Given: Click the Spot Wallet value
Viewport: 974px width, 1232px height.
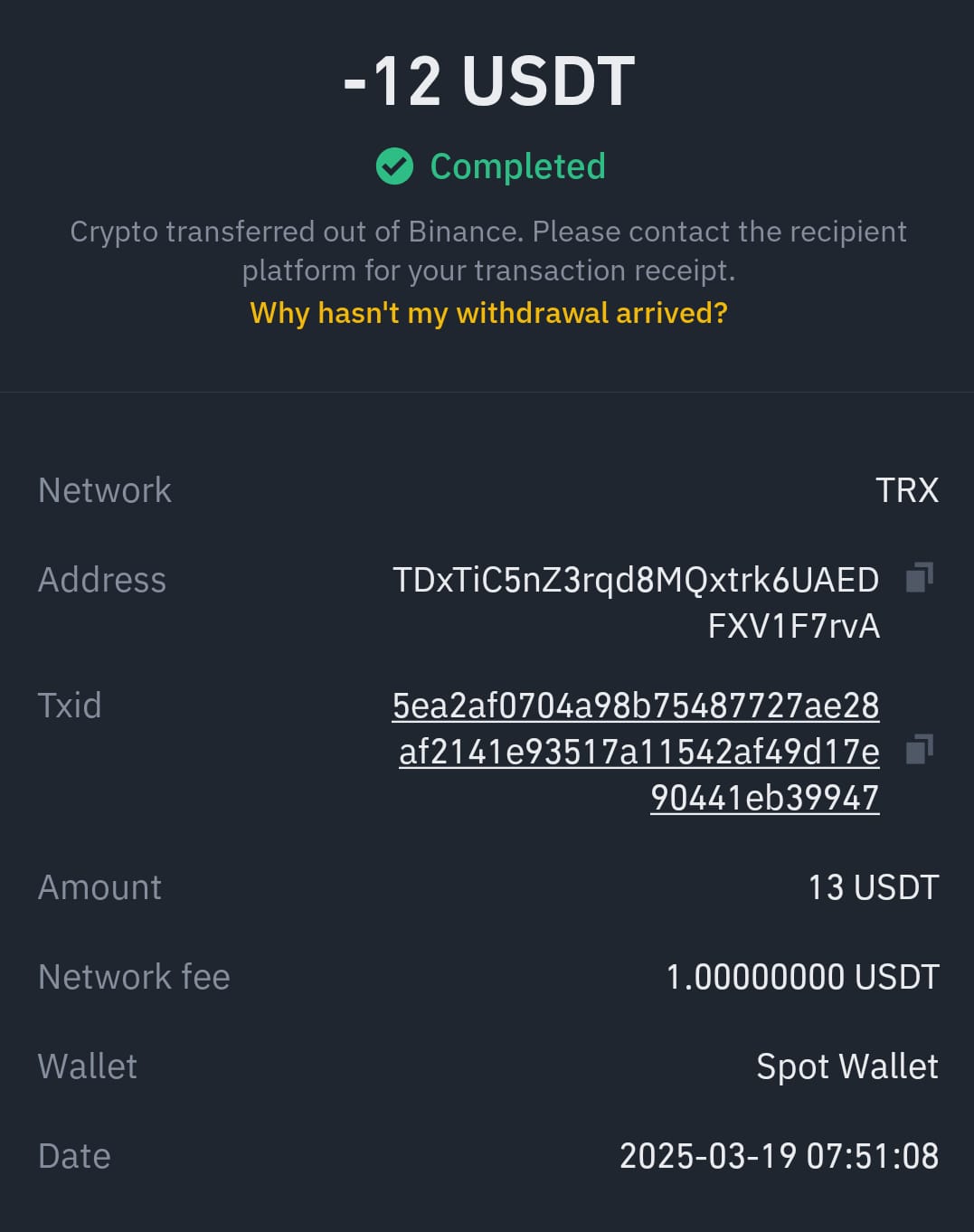Looking at the screenshot, I should click(x=847, y=1066).
